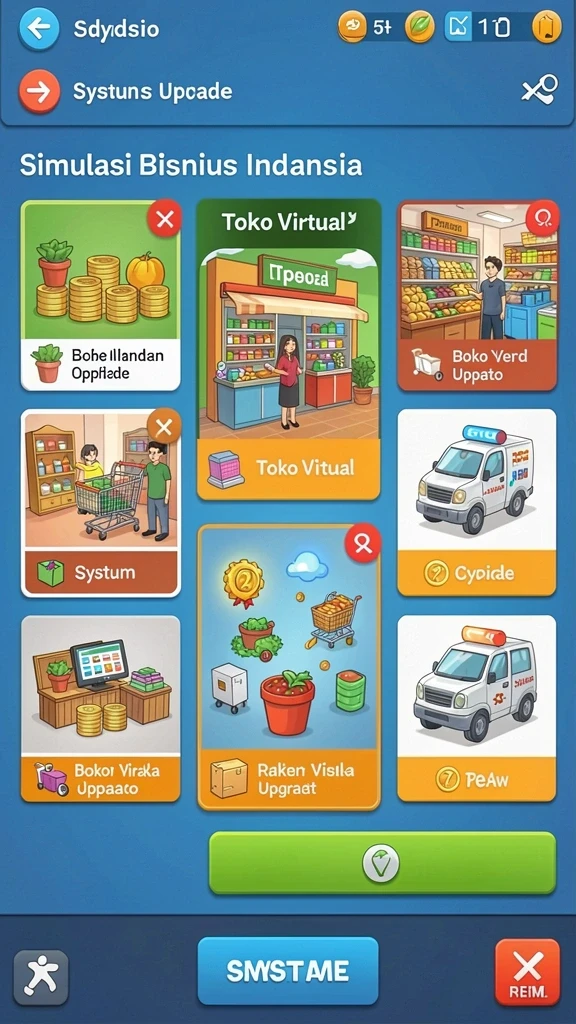The width and height of the screenshot is (576, 1024).
Task: Open the Bokor Viraka Uppaato card
Action: (x=101, y=709)
